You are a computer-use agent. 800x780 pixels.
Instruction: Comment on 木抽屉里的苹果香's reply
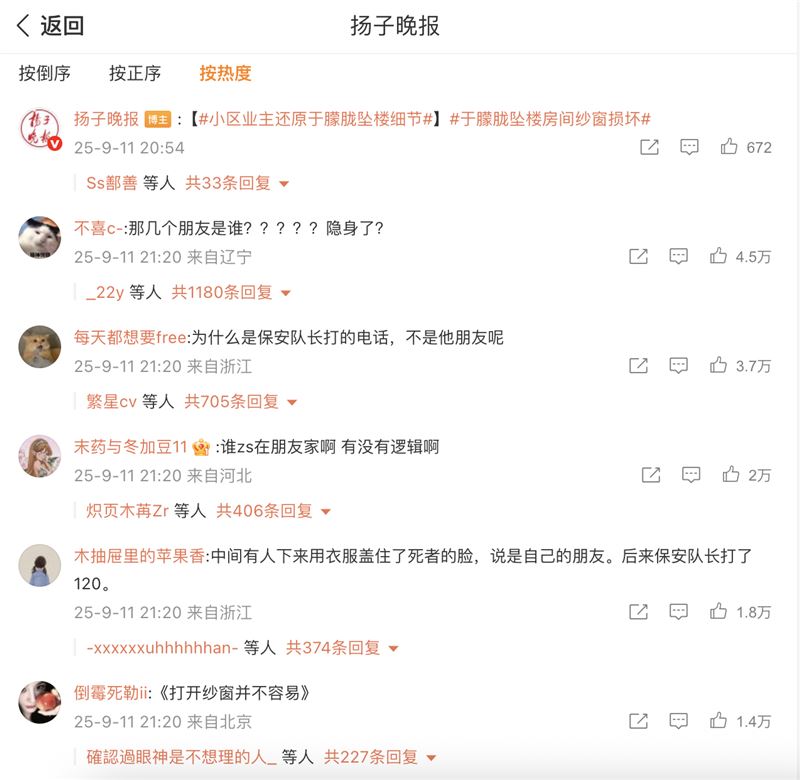pos(678,612)
